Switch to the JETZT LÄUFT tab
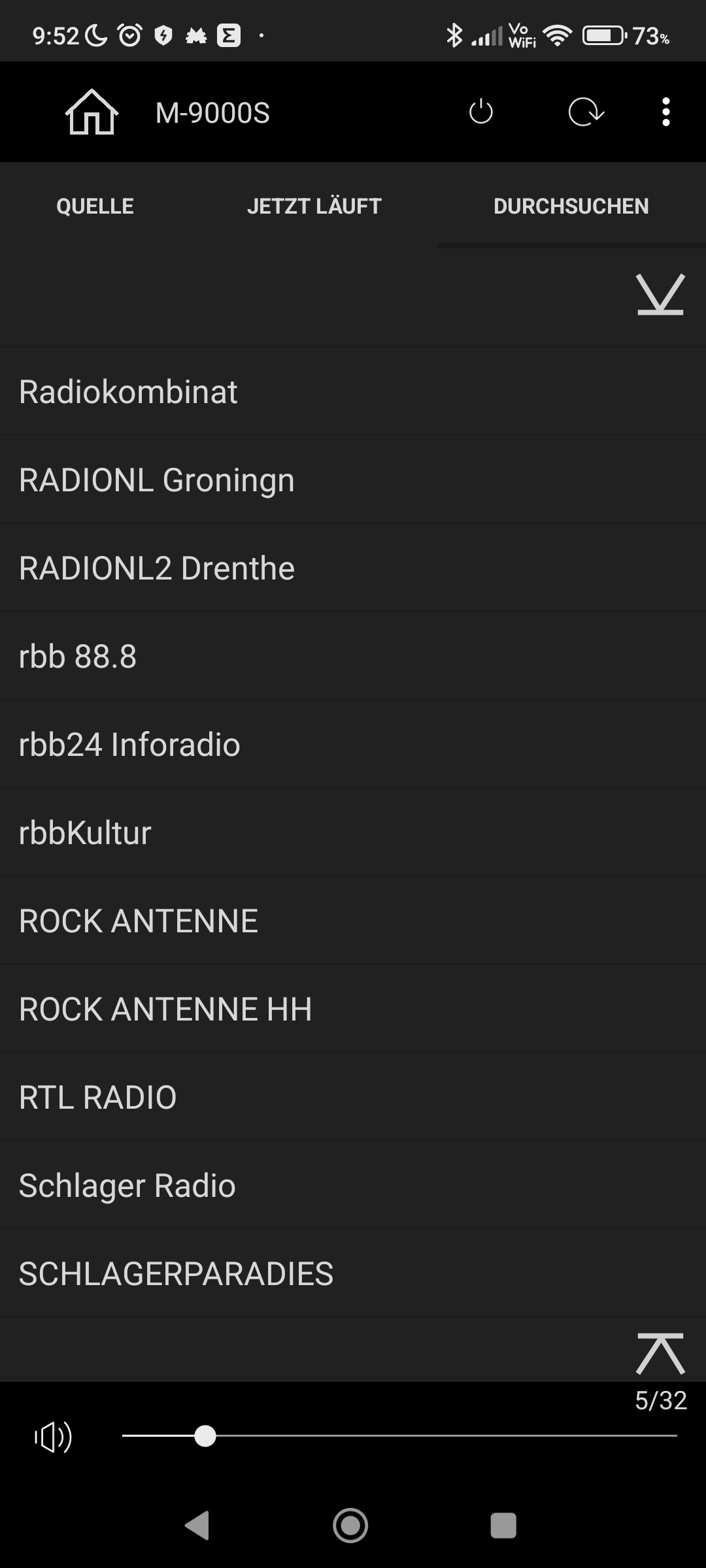Screen dimensions: 706x1568 314,206
